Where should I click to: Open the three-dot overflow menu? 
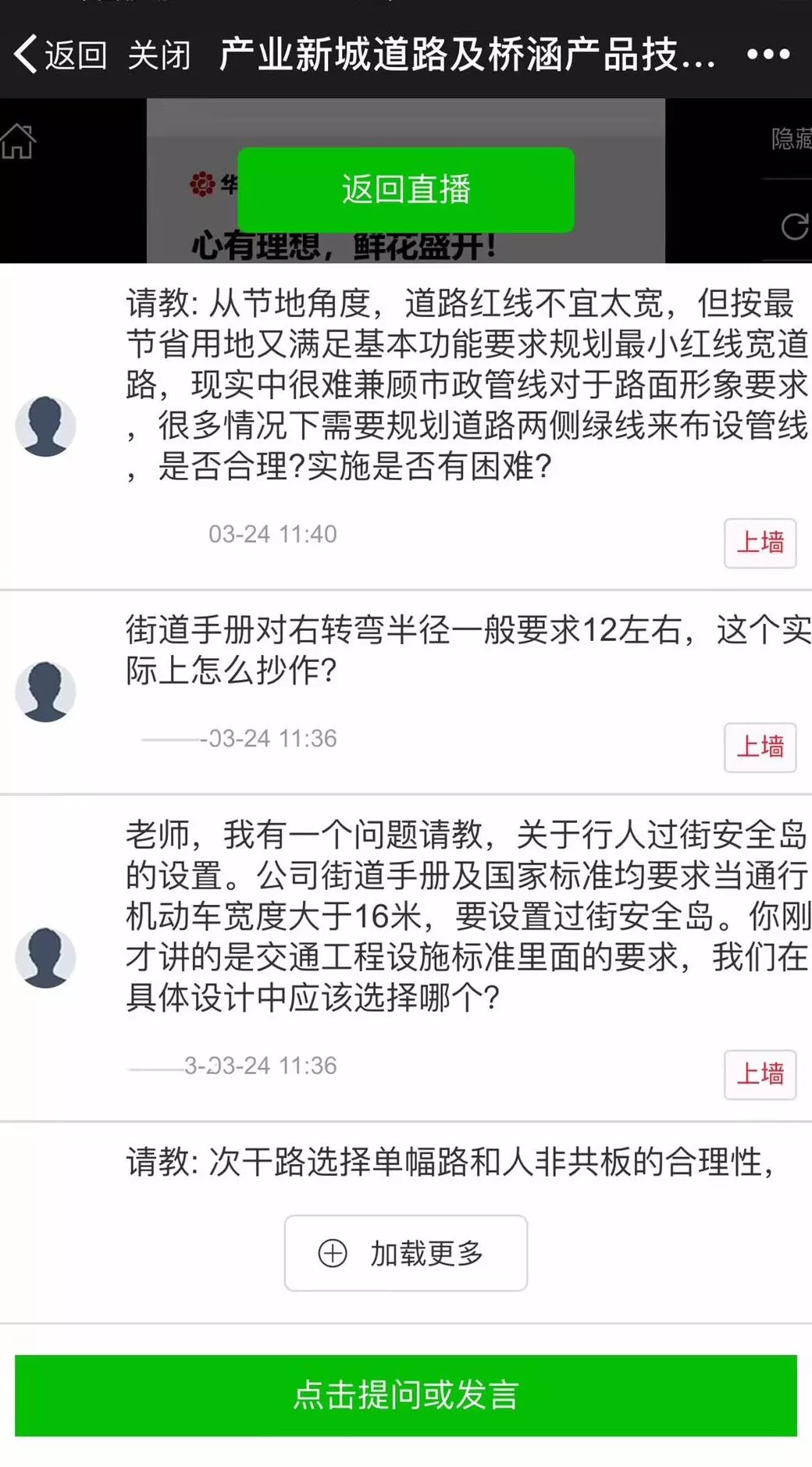point(767,55)
